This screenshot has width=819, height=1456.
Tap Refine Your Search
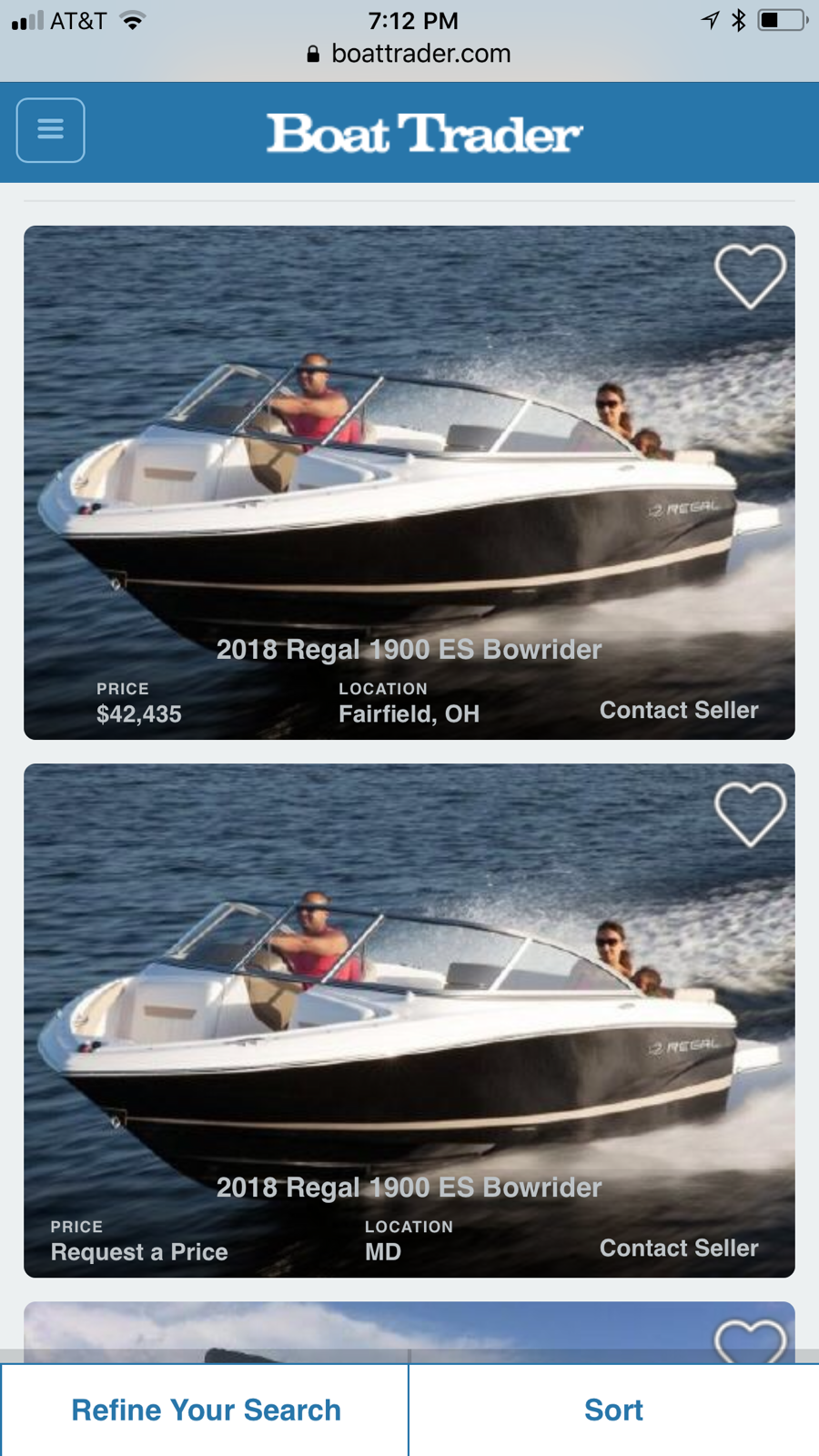point(206,1410)
